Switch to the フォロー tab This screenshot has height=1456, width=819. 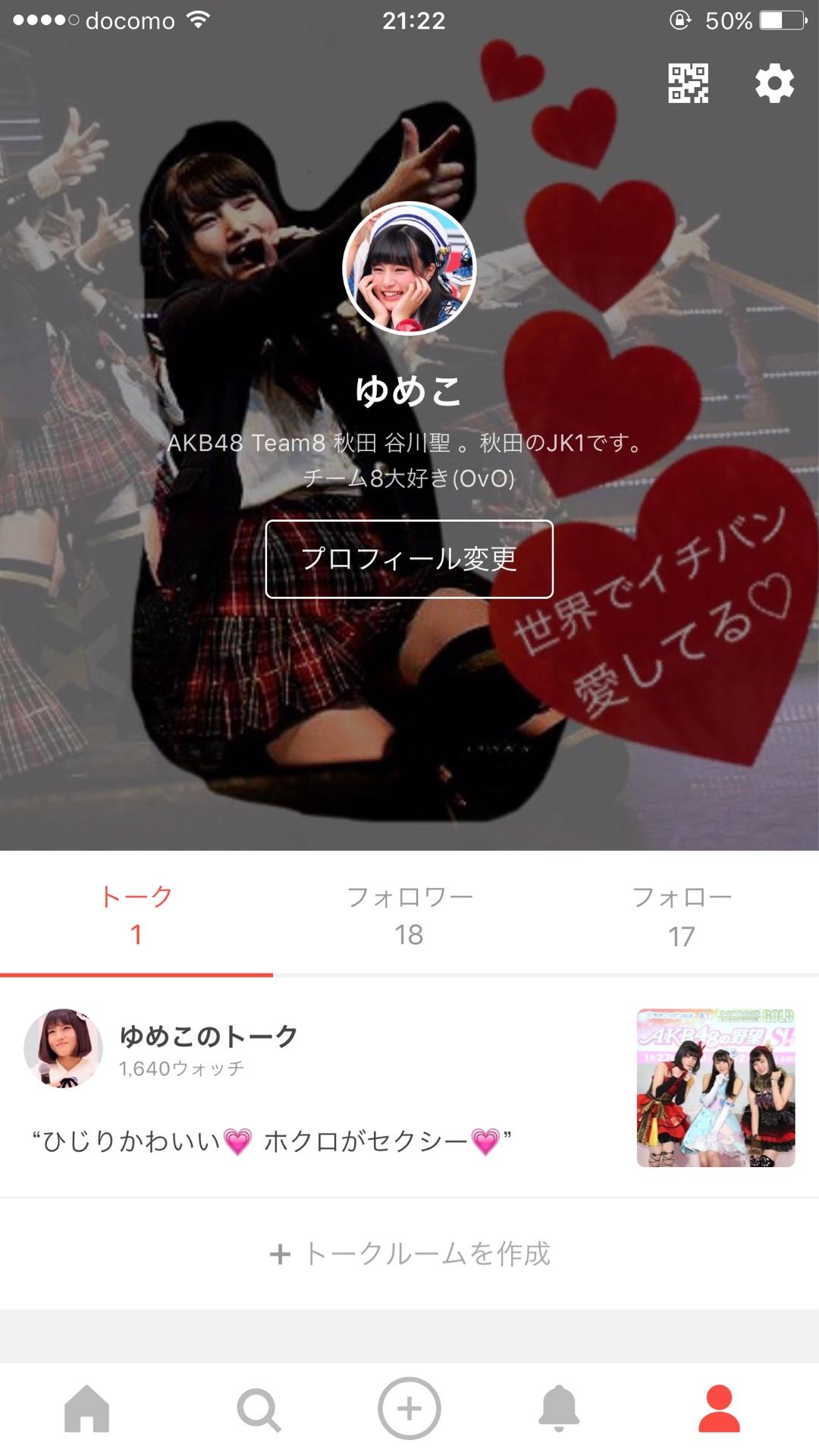pos(682,915)
